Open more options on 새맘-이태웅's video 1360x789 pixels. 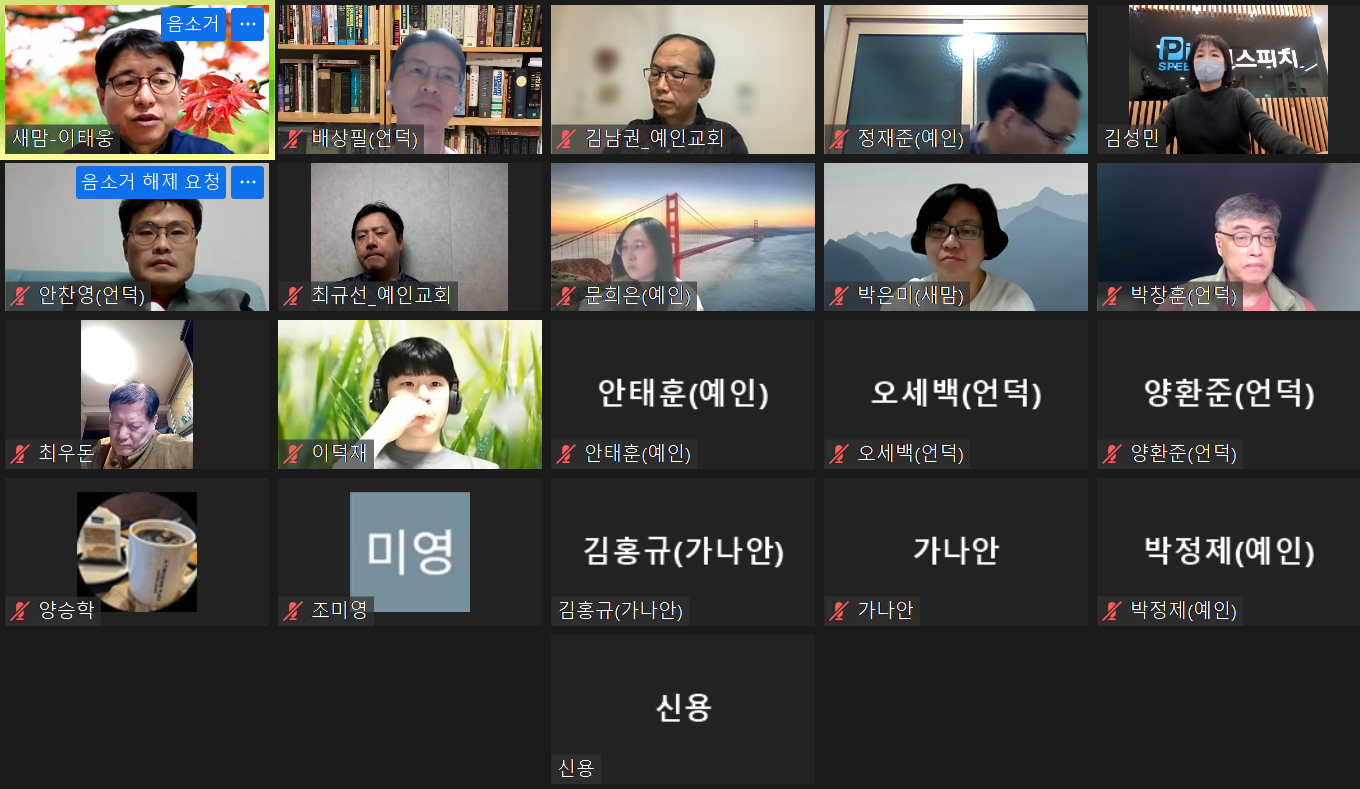pos(248,24)
